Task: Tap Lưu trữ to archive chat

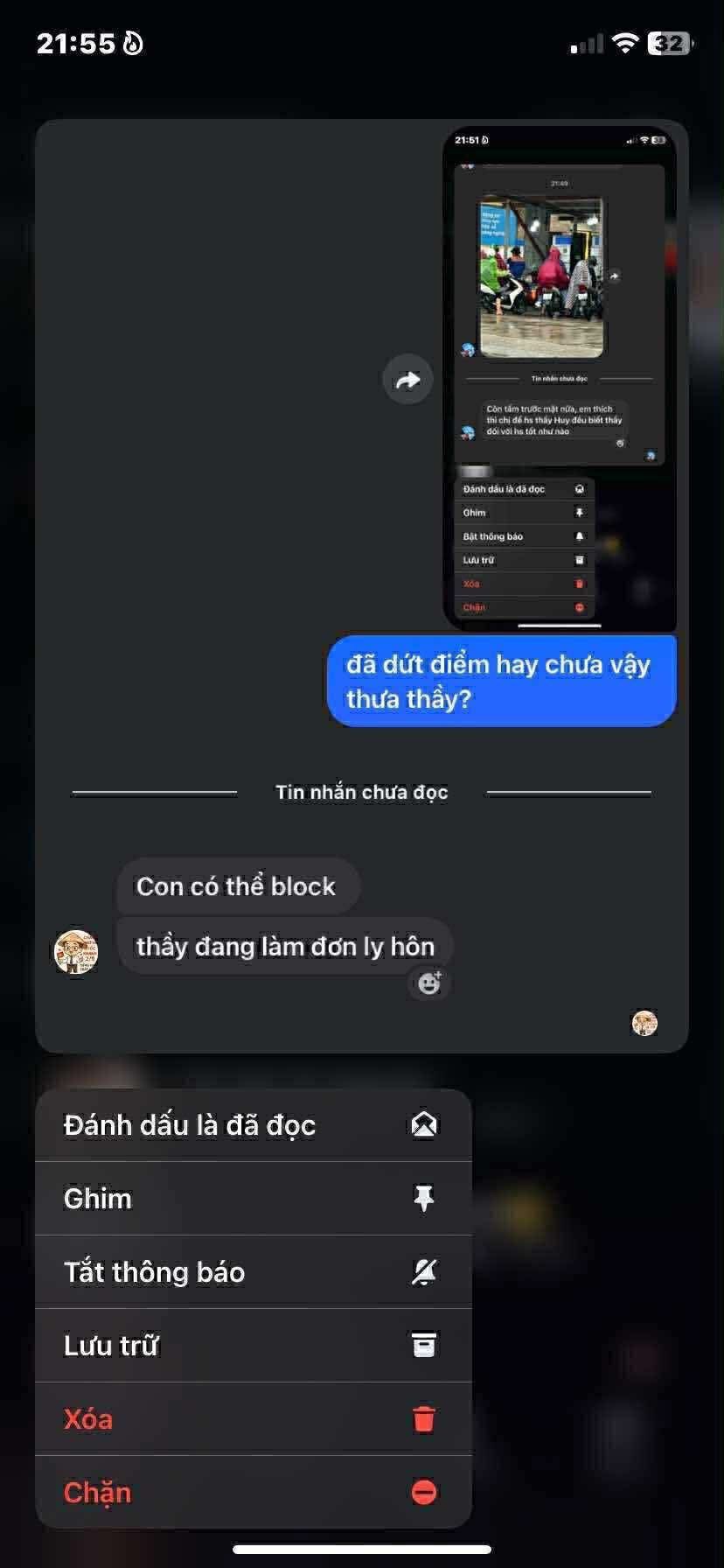Action: (x=252, y=1346)
